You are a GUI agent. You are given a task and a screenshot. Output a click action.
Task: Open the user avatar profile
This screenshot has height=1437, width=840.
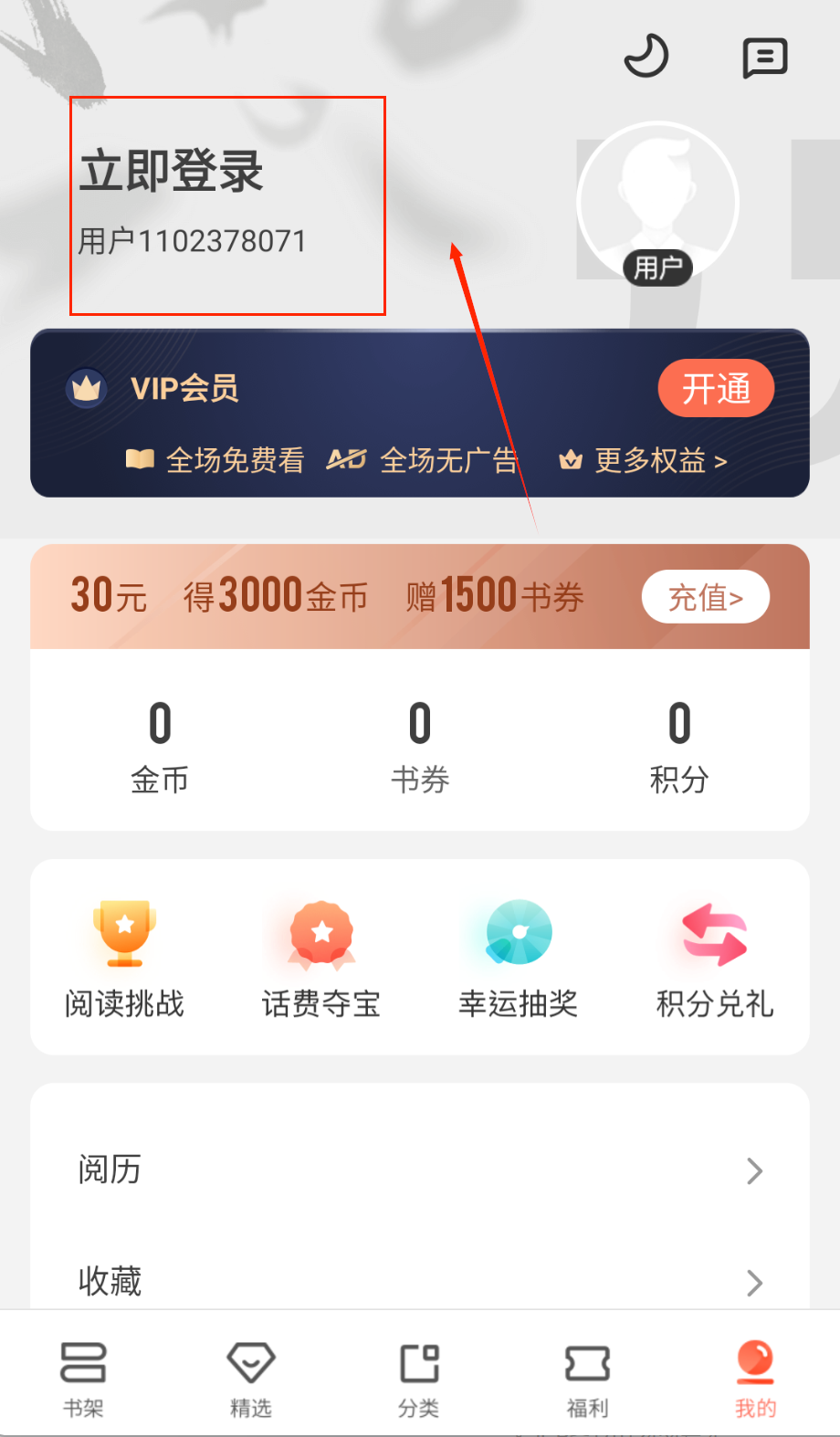click(657, 202)
